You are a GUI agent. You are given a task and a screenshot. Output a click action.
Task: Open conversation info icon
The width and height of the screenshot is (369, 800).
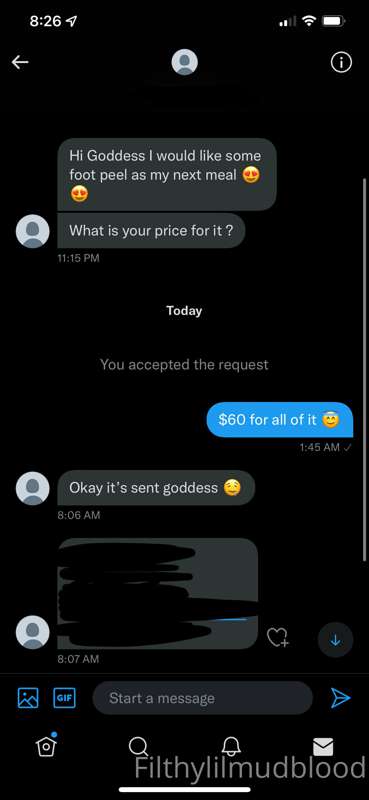(341, 62)
